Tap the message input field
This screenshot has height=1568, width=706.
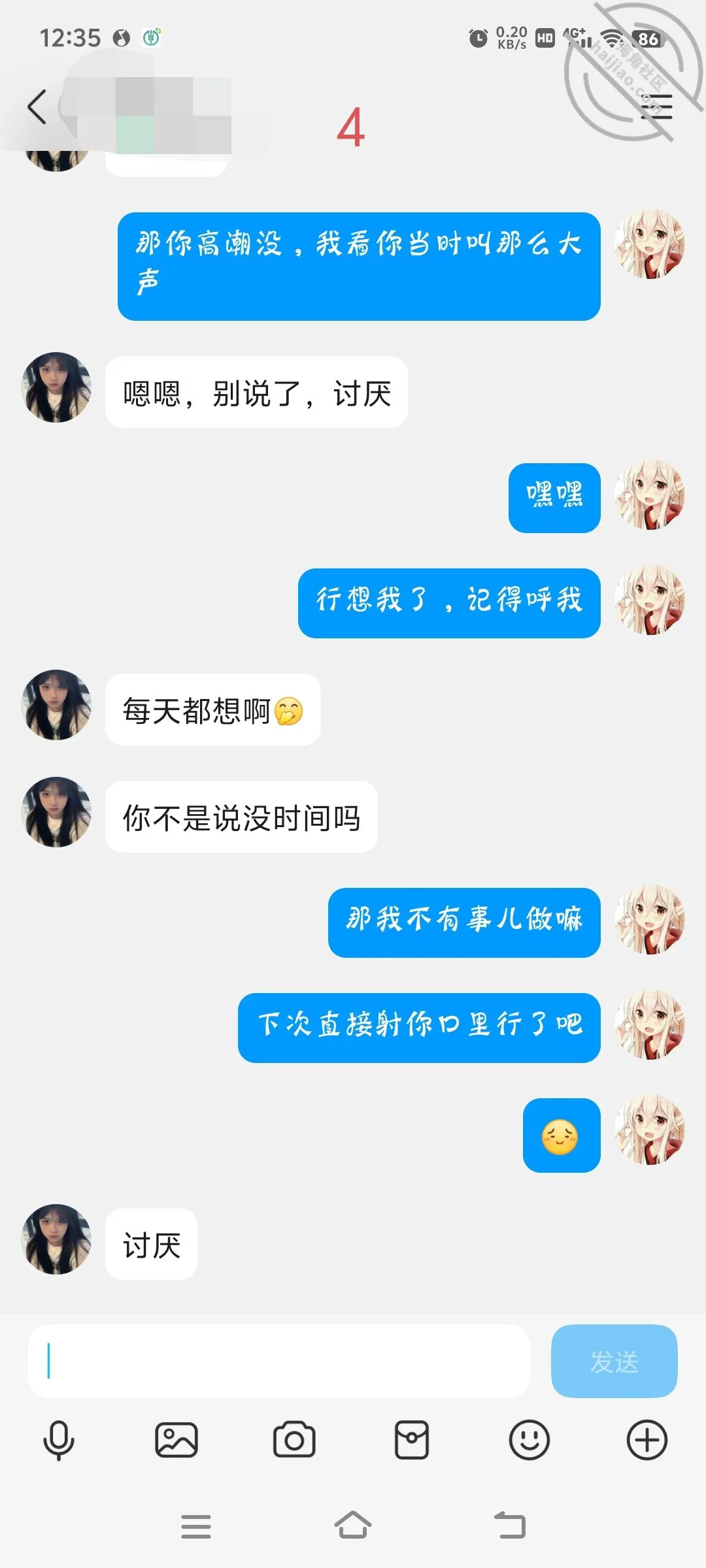(x=279, y=1362)
